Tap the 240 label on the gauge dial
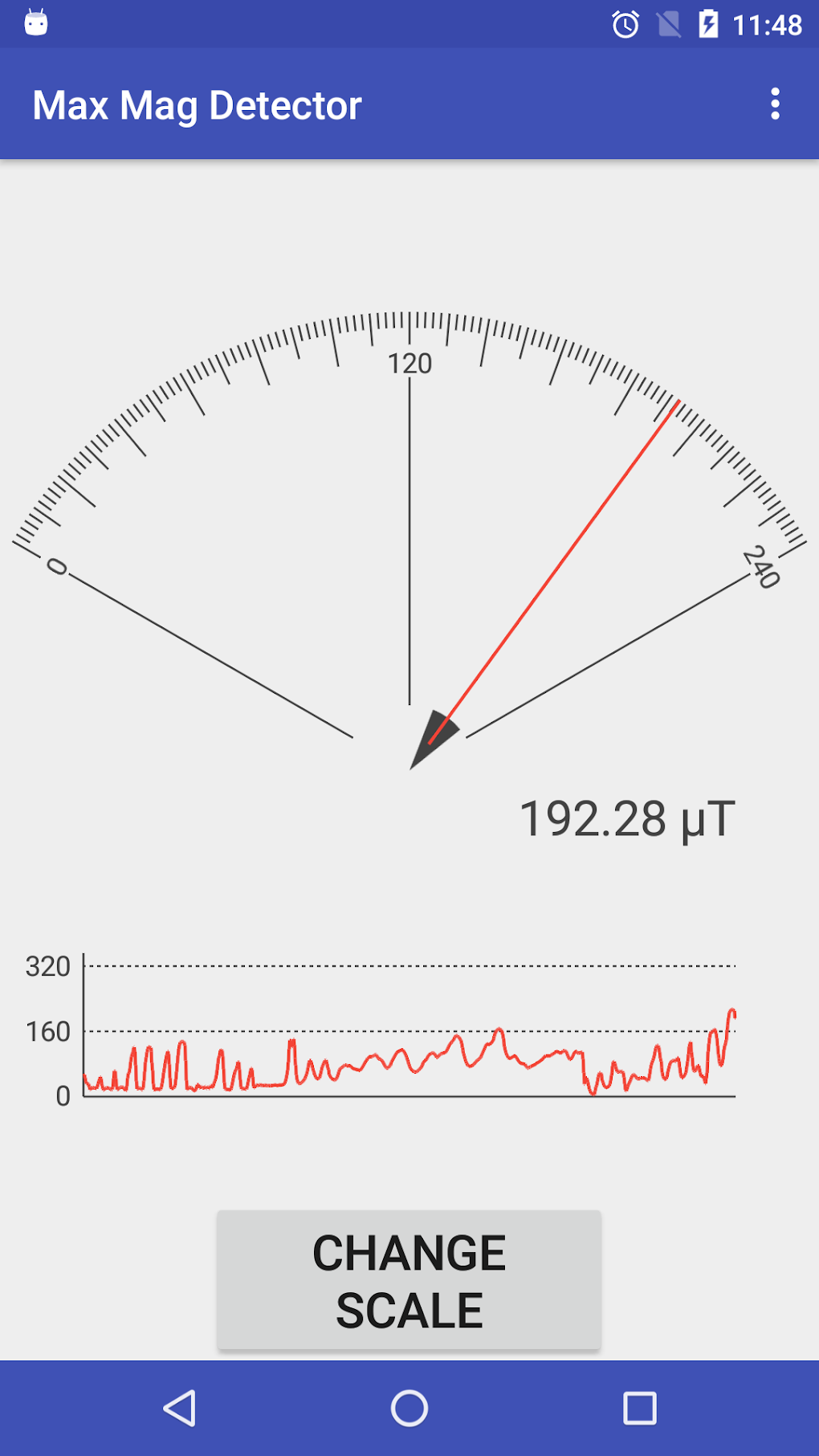Viewport: 819px width, 1456px height. [760, 567]
